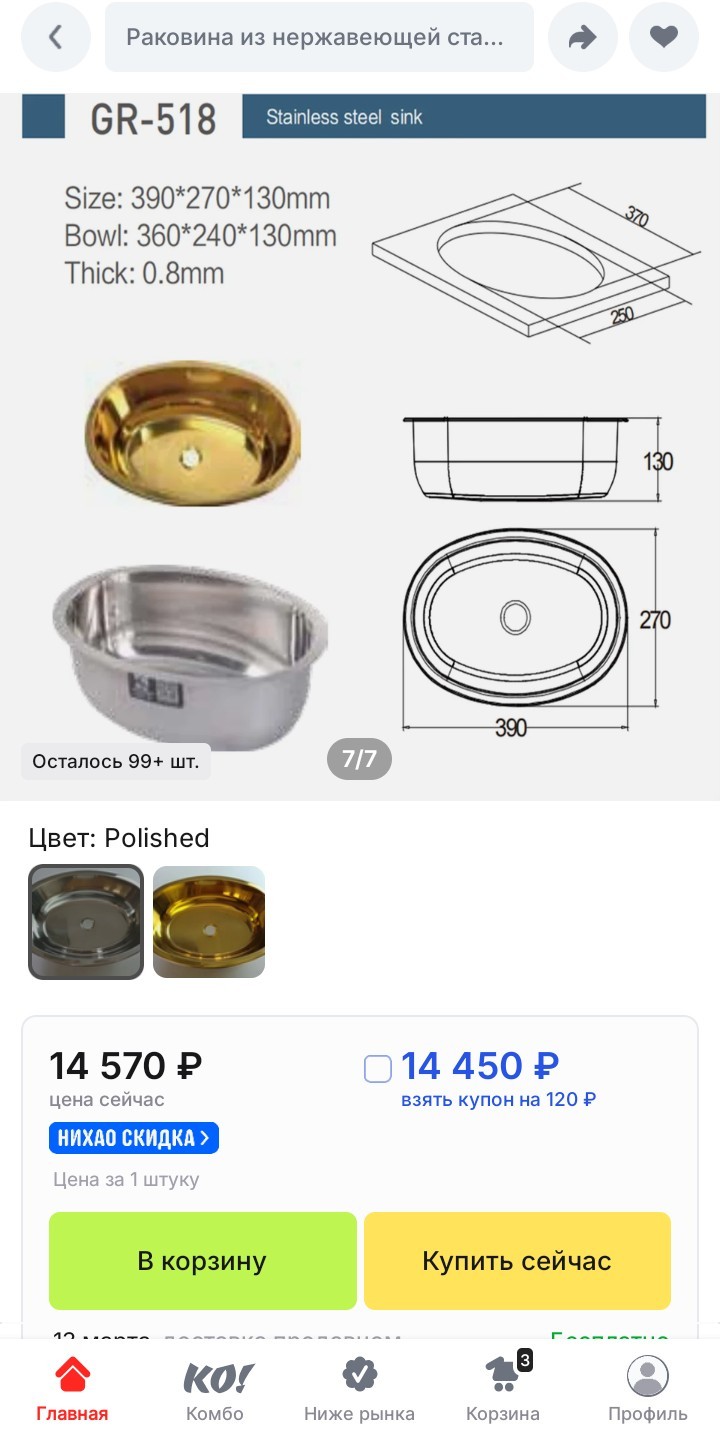Open the product image gallery
This screenshot has width=720, height=1439.
coord(360,447)
